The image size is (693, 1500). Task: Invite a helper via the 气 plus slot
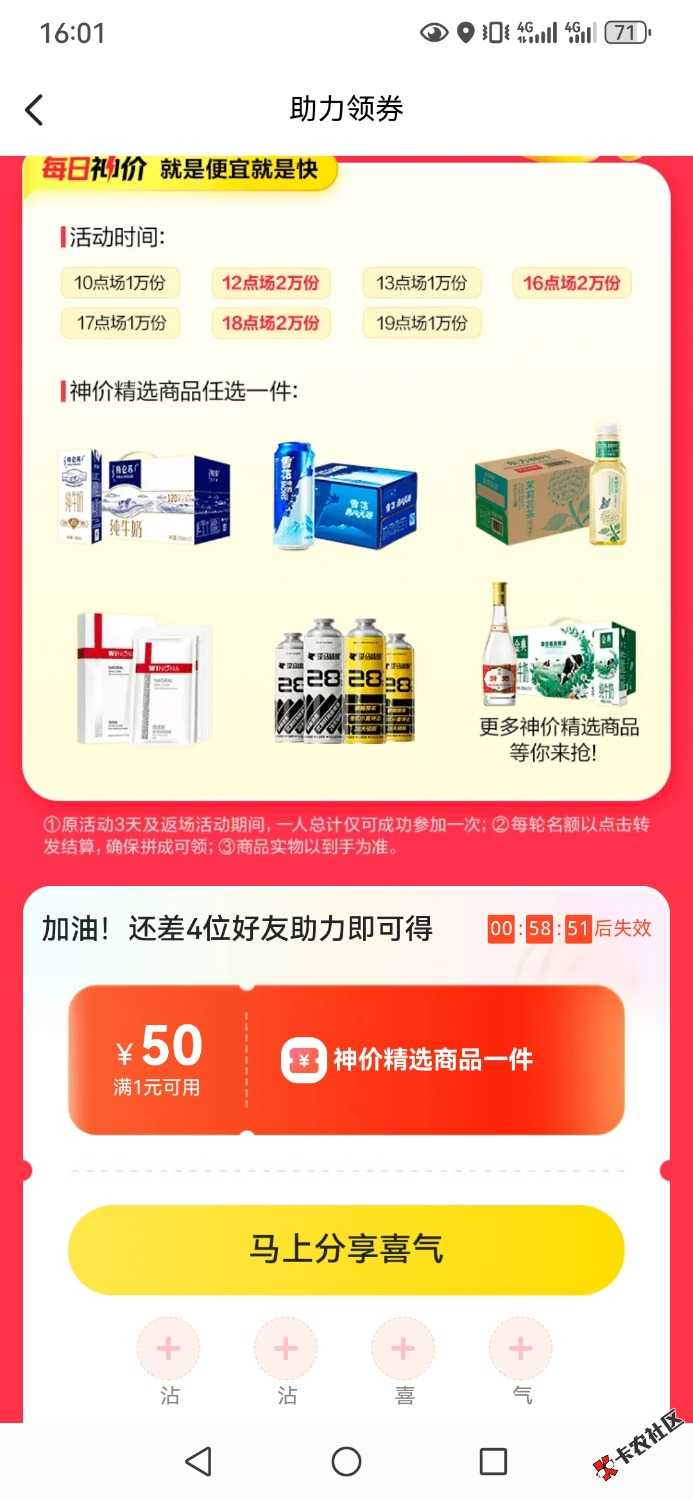coord(520,1349)
